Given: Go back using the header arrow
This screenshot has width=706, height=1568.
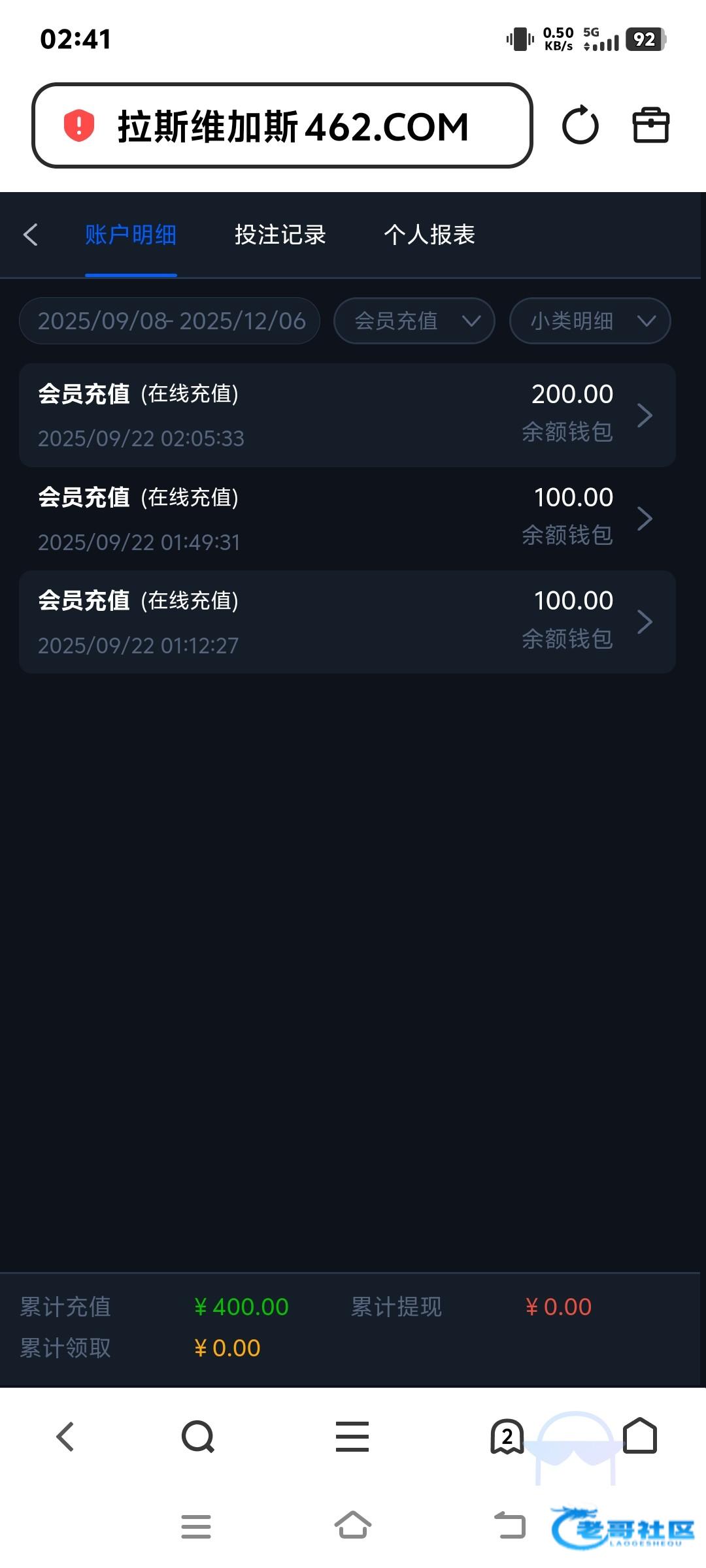Looking at the screenshot, I should click(x=31, y=235).
